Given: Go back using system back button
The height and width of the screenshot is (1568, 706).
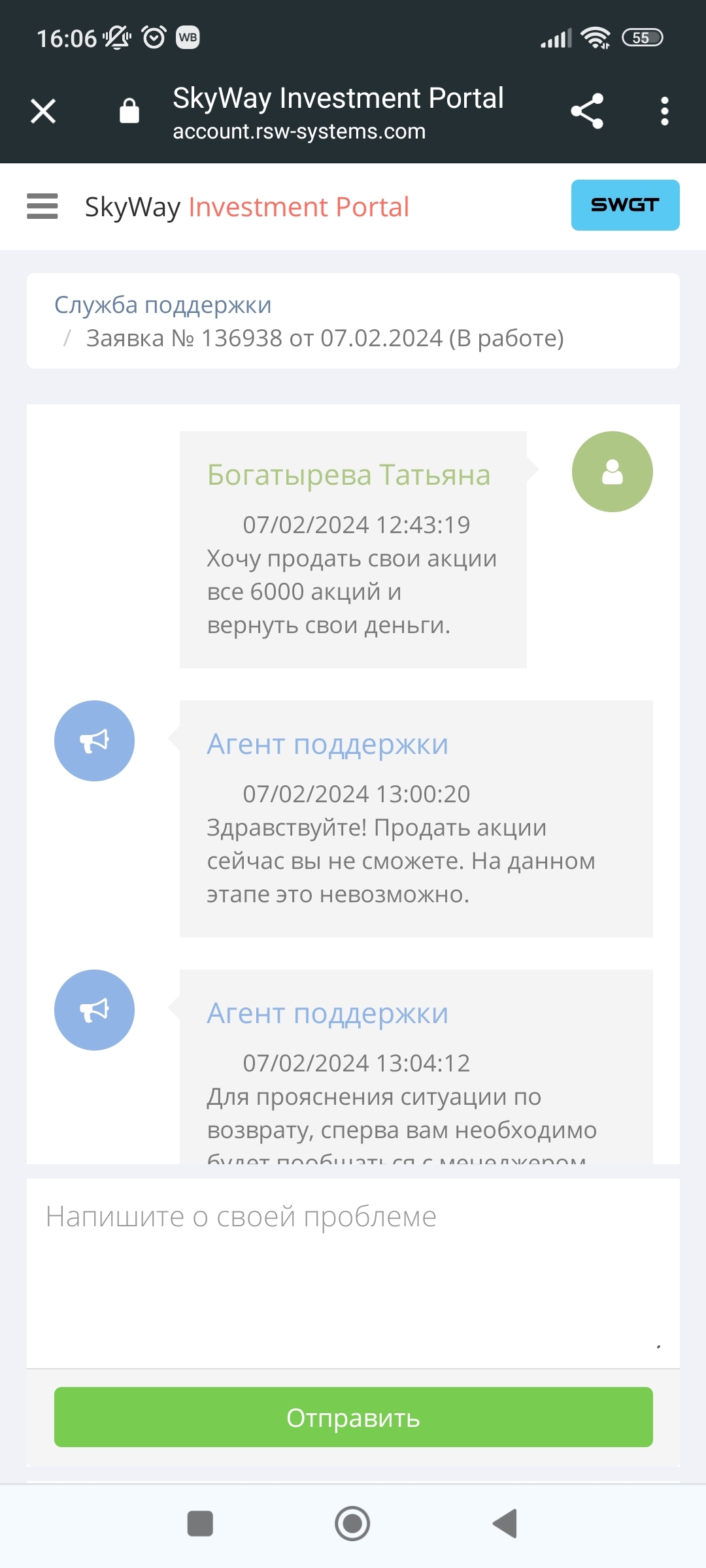Looking at the screenshot, I should (x=505, y=1524).
